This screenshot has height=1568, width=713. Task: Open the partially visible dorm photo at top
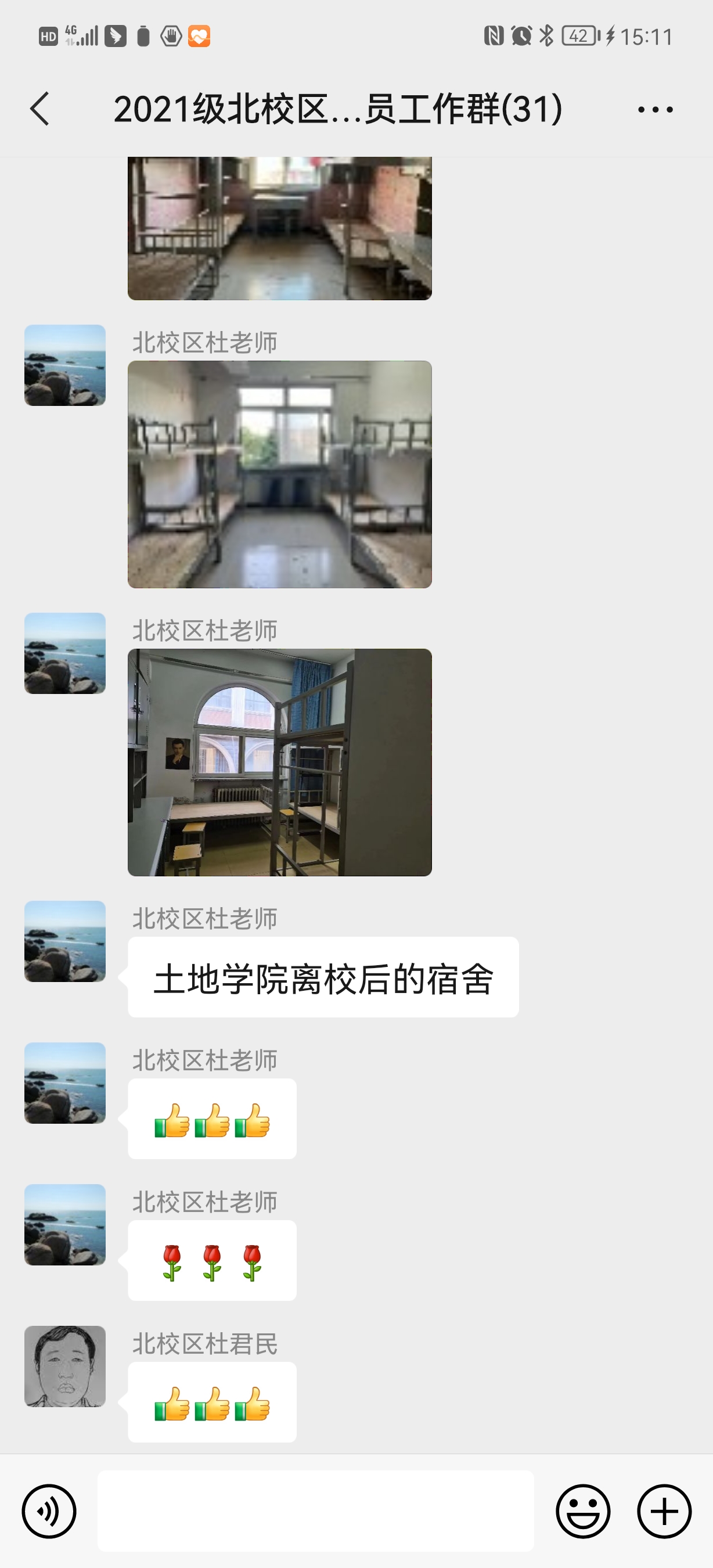pos(280,228)
